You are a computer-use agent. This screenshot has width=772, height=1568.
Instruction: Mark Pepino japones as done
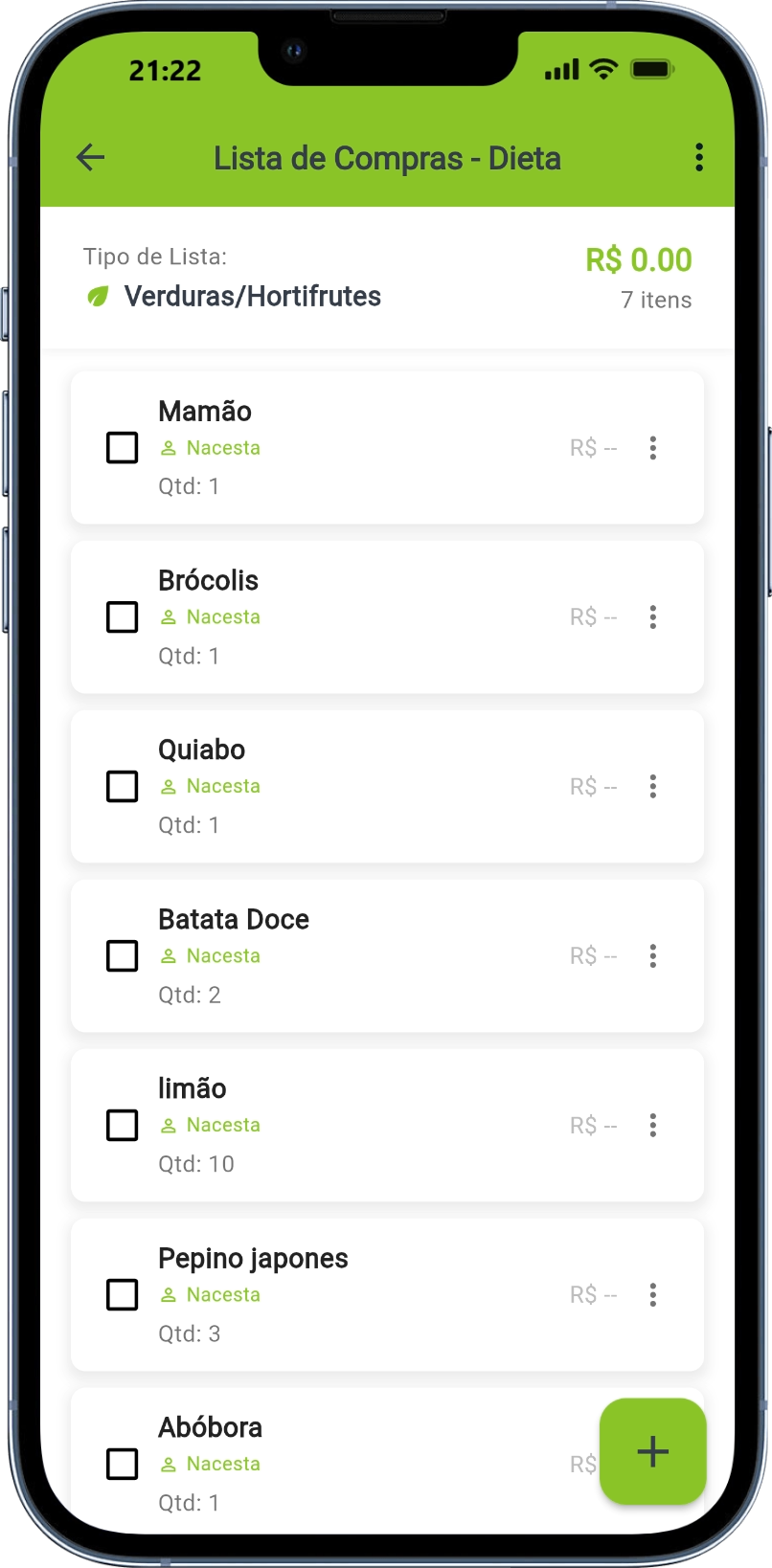(x=122, y=1295)
